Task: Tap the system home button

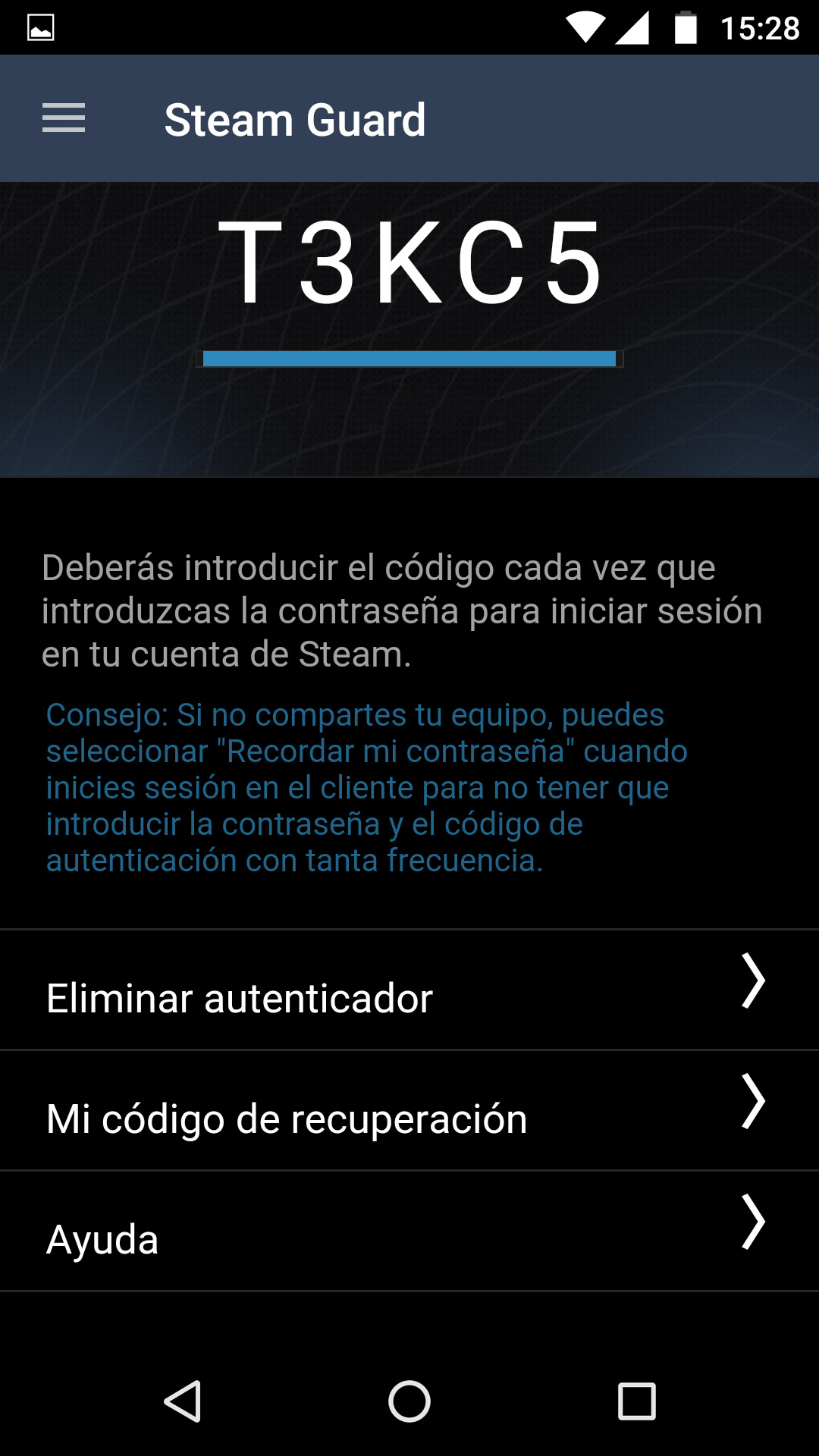Action: point(409,1401)
